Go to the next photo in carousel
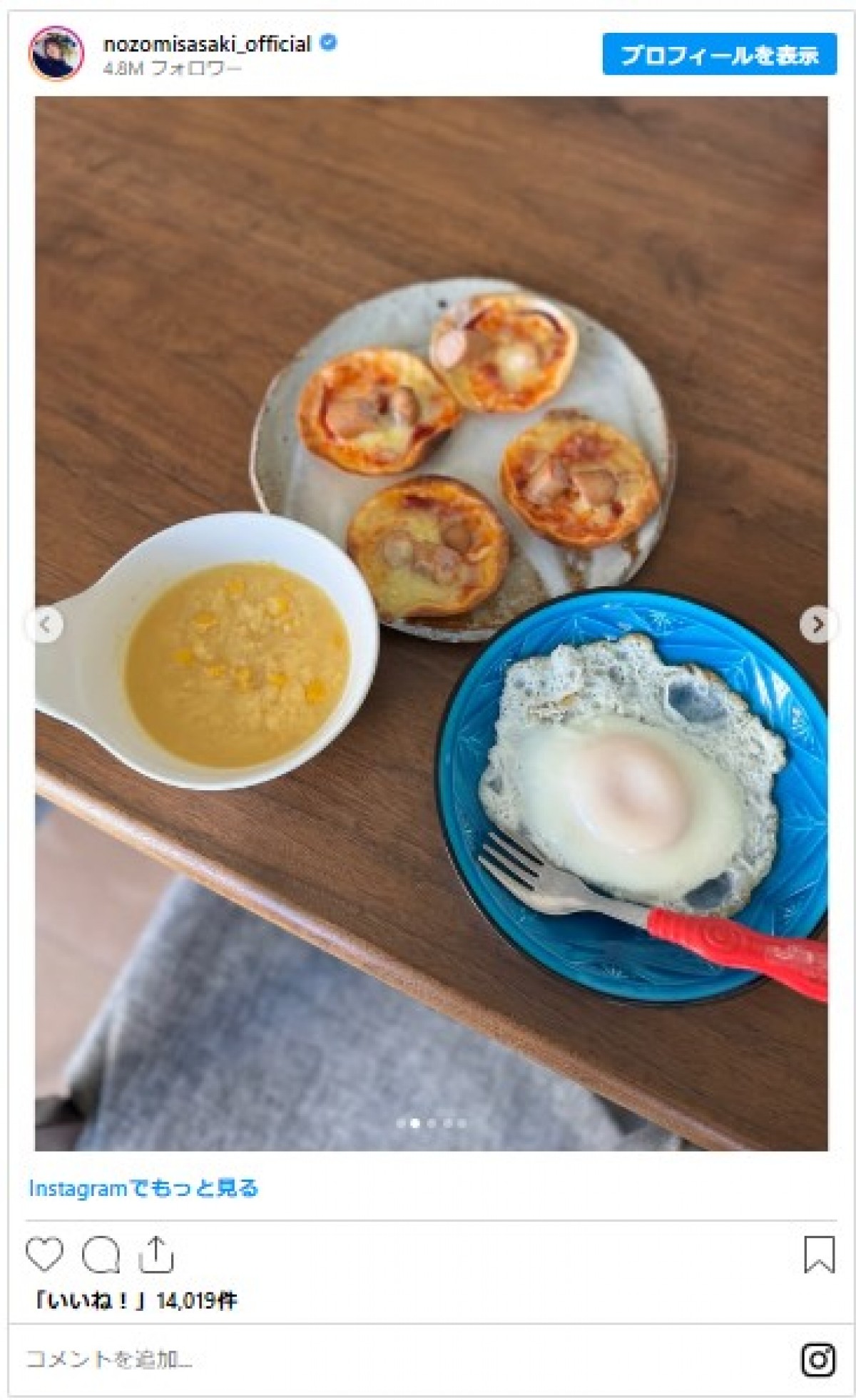The image size is (856, 1400). (x=817, y=625)
